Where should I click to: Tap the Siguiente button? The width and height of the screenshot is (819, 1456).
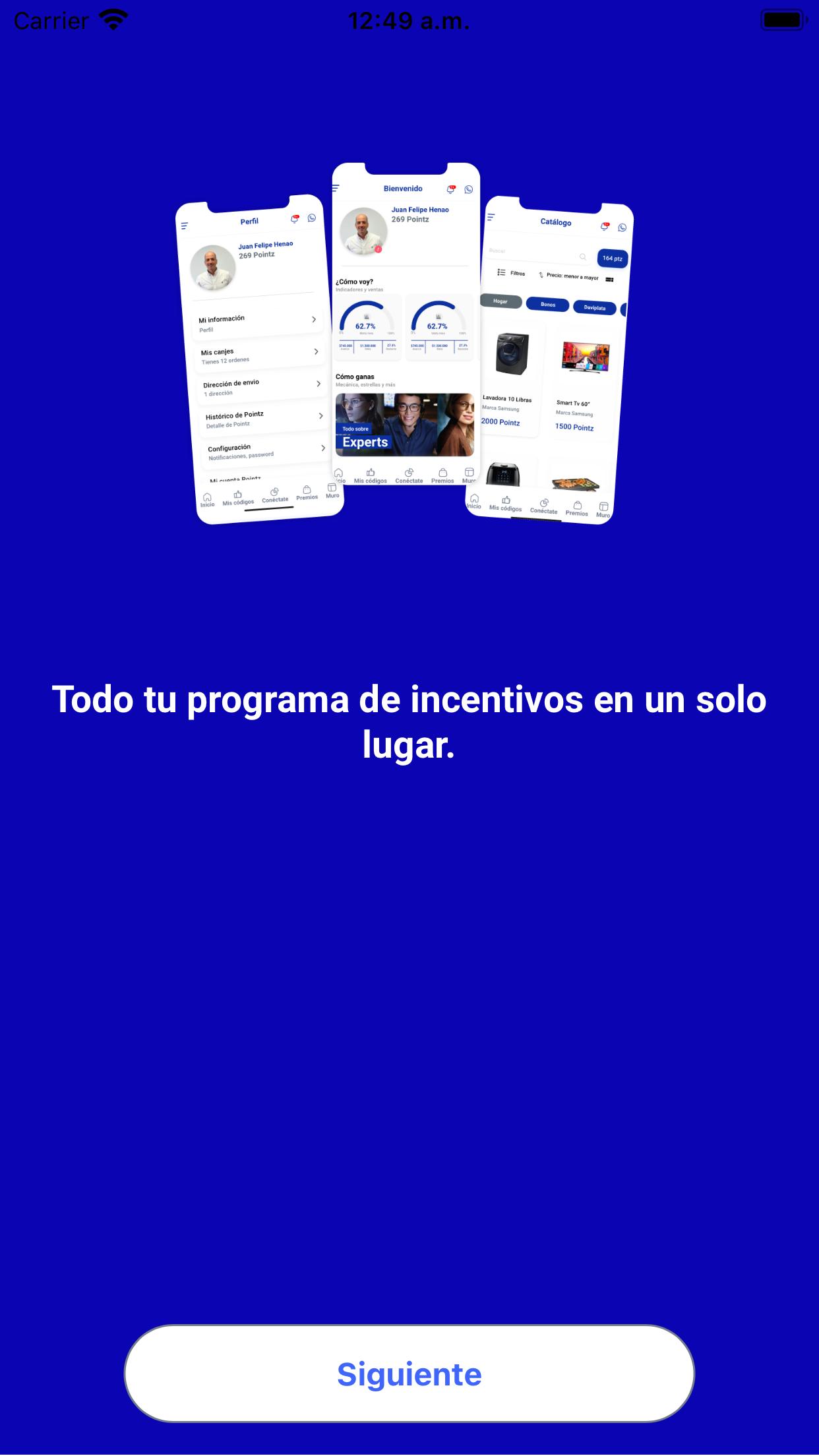coord(409,1374)
